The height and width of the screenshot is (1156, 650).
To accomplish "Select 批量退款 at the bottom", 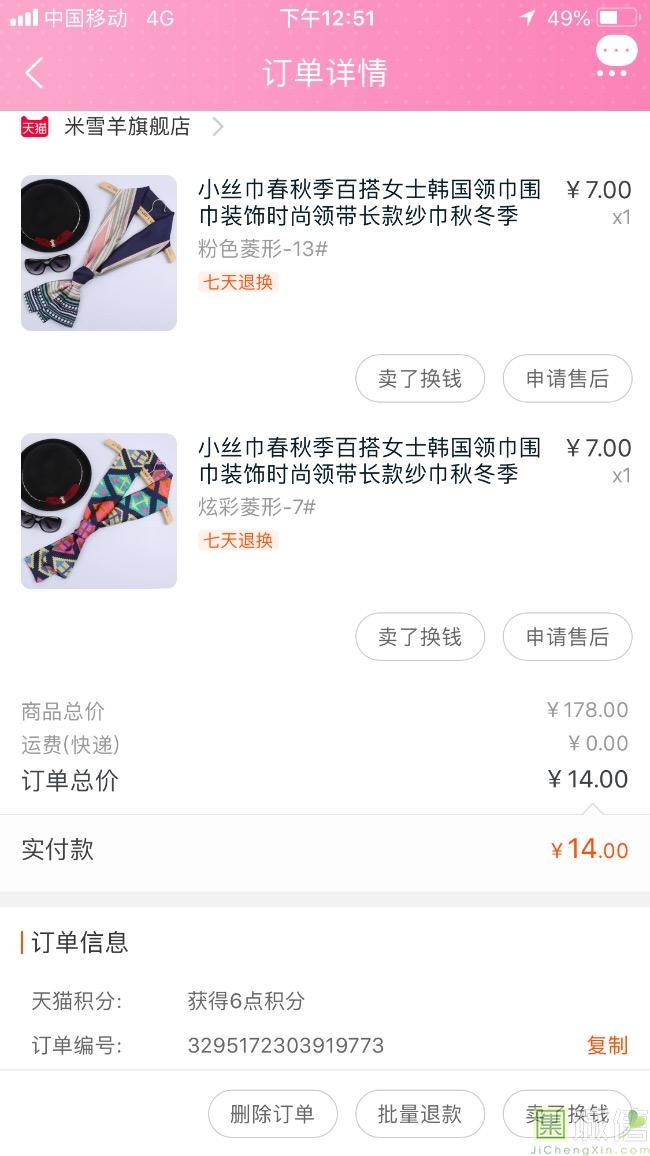I will pos(420,1114).
